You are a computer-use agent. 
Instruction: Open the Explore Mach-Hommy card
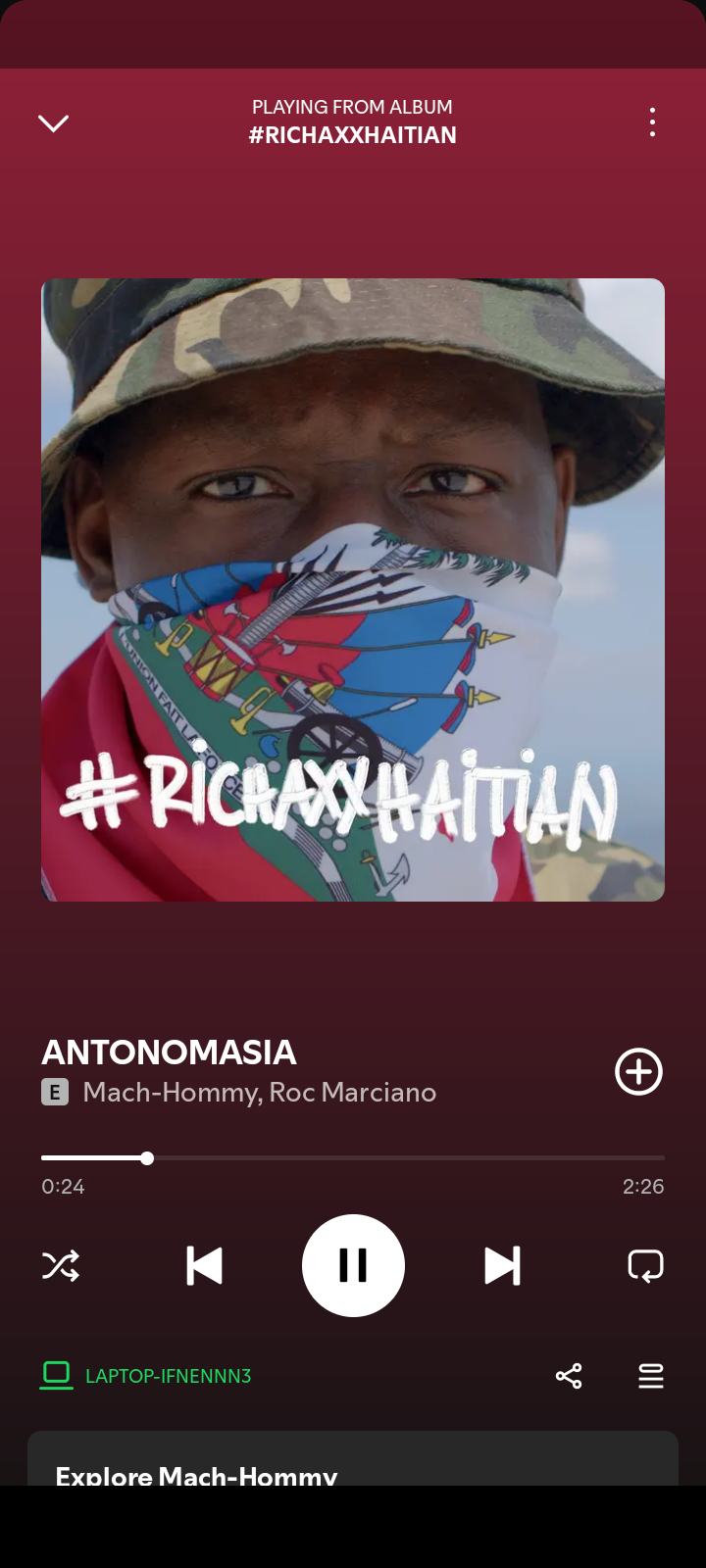click(x=353, y=1459)
